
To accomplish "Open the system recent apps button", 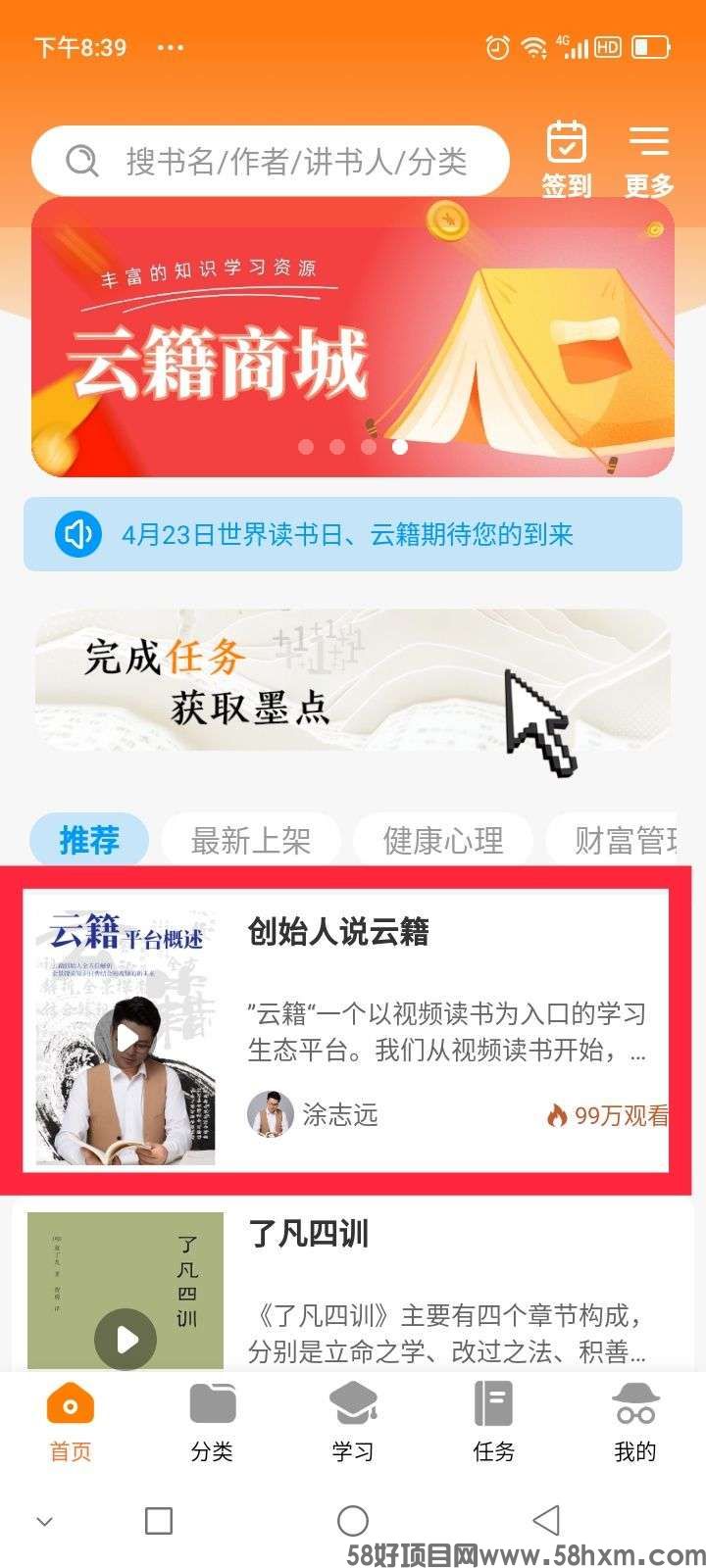I will [x=159, y=1520].
